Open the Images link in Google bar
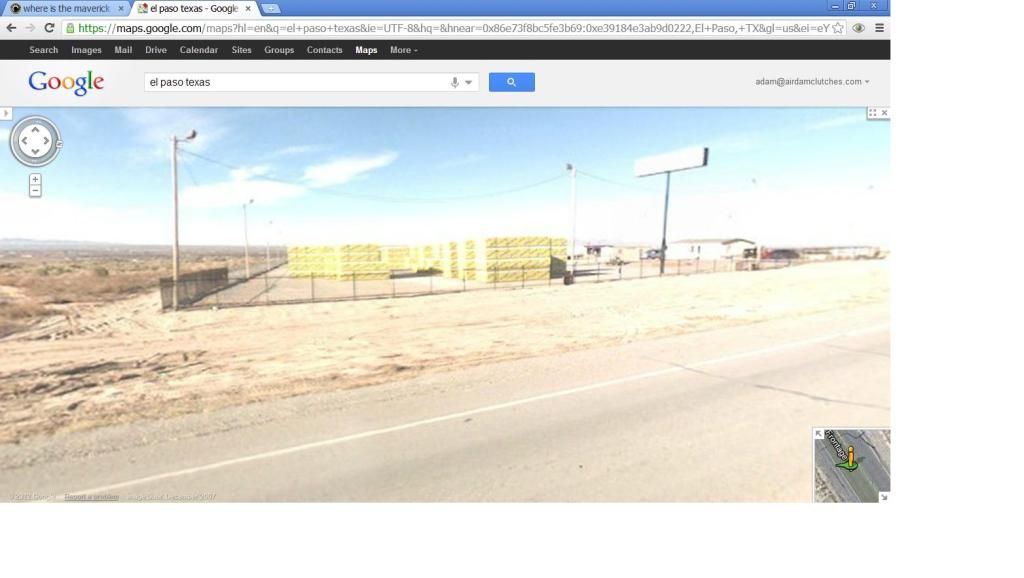 [86, 50]
